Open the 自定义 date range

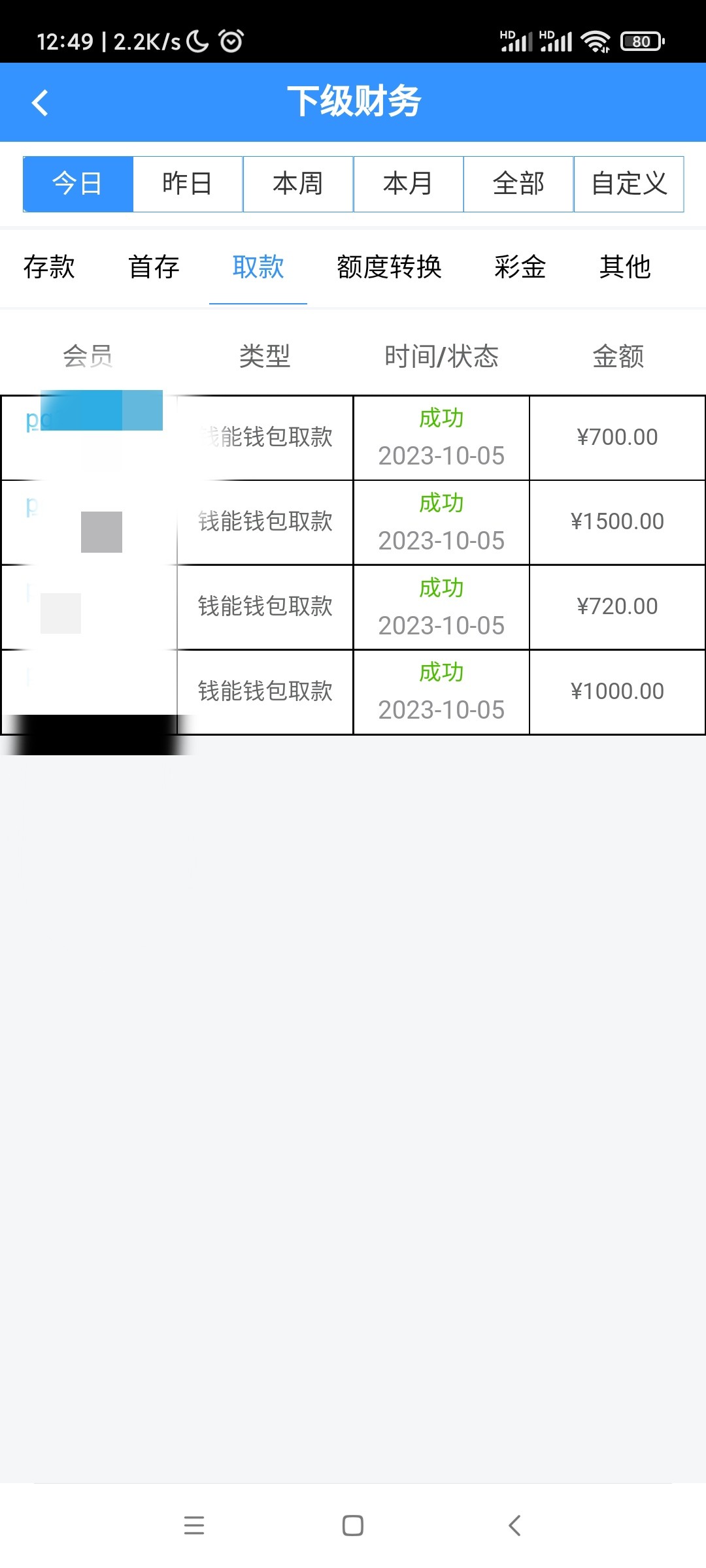(x=629, y=184)
